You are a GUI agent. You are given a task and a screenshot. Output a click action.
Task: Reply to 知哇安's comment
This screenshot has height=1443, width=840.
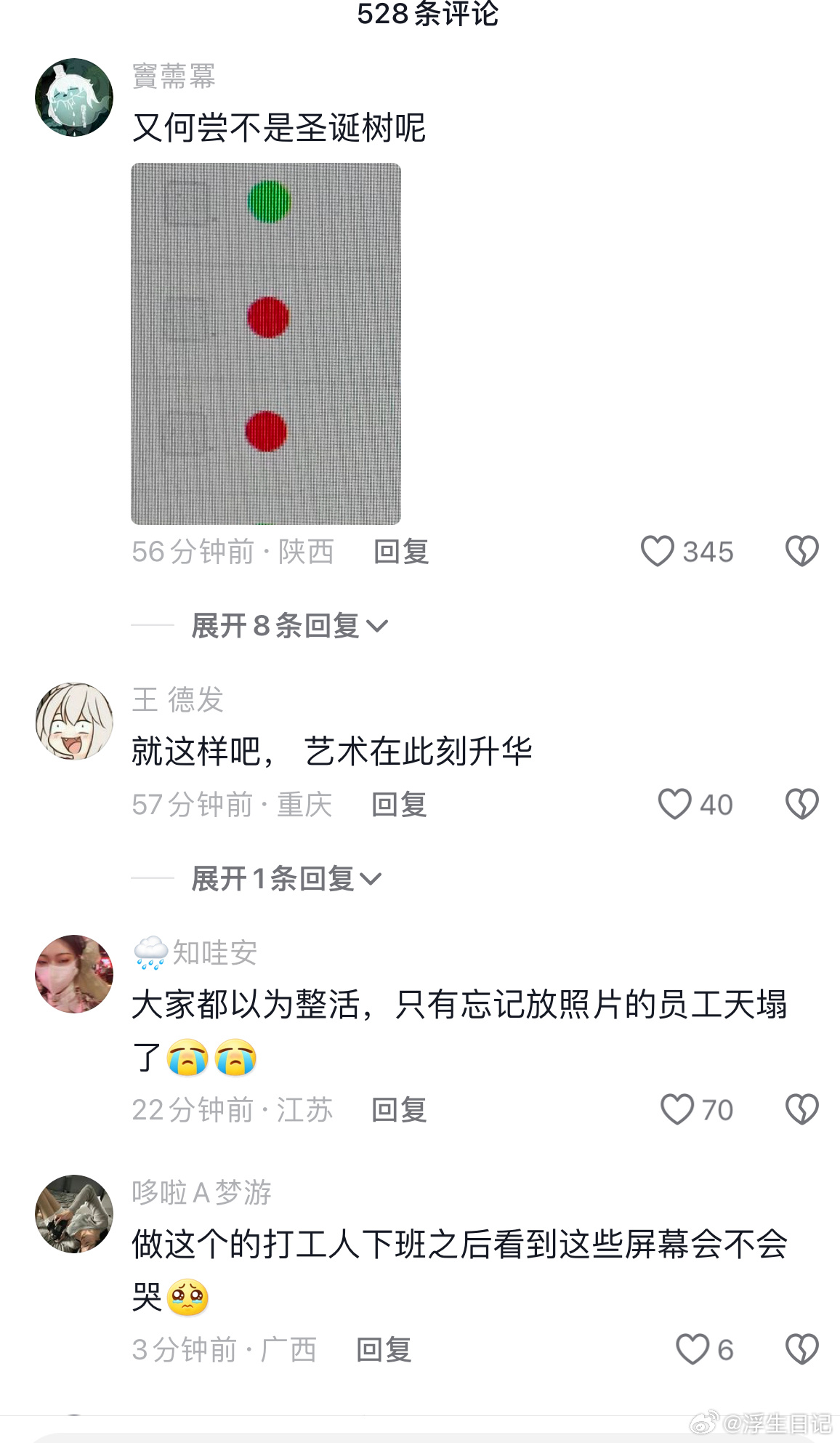coord(398,1109)
